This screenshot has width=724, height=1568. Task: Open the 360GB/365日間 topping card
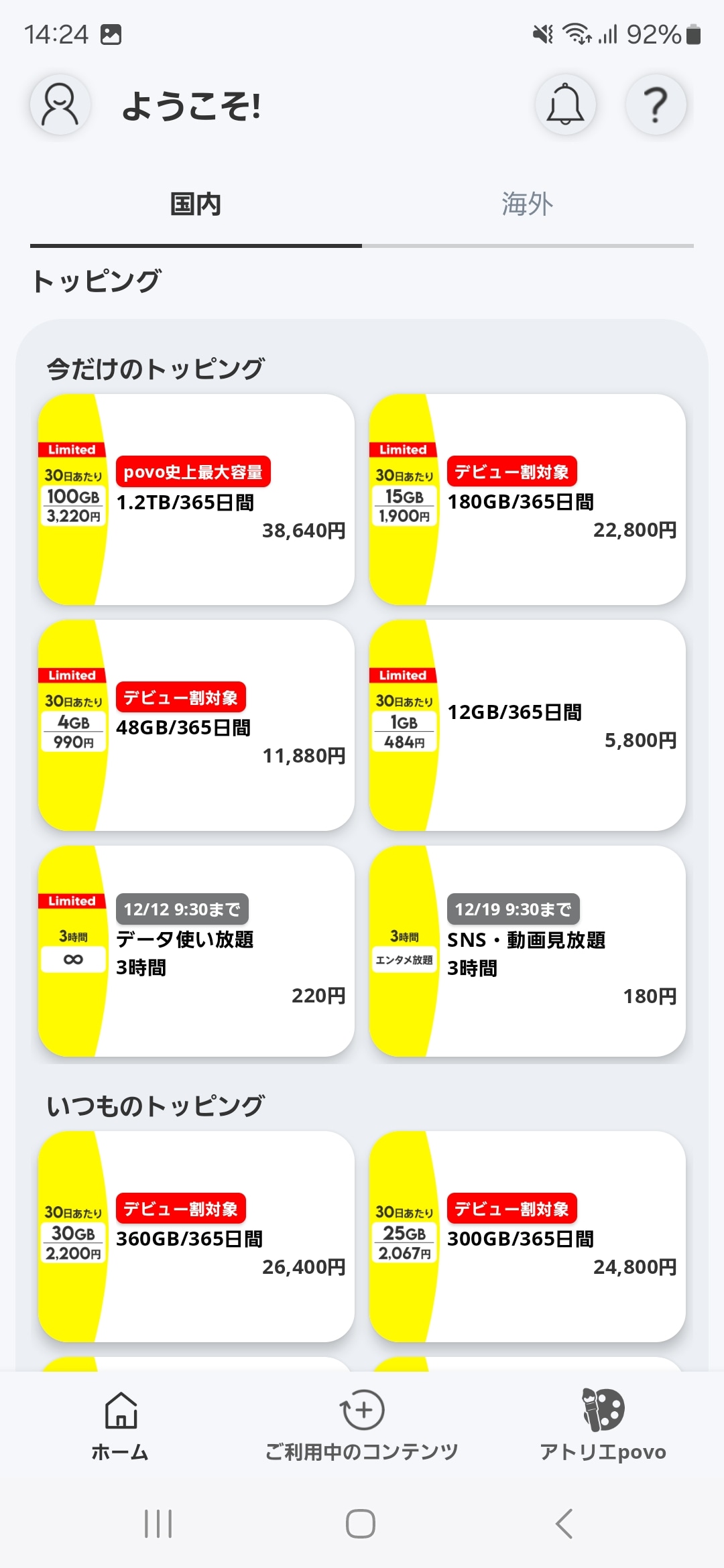tap(196, 1236)
